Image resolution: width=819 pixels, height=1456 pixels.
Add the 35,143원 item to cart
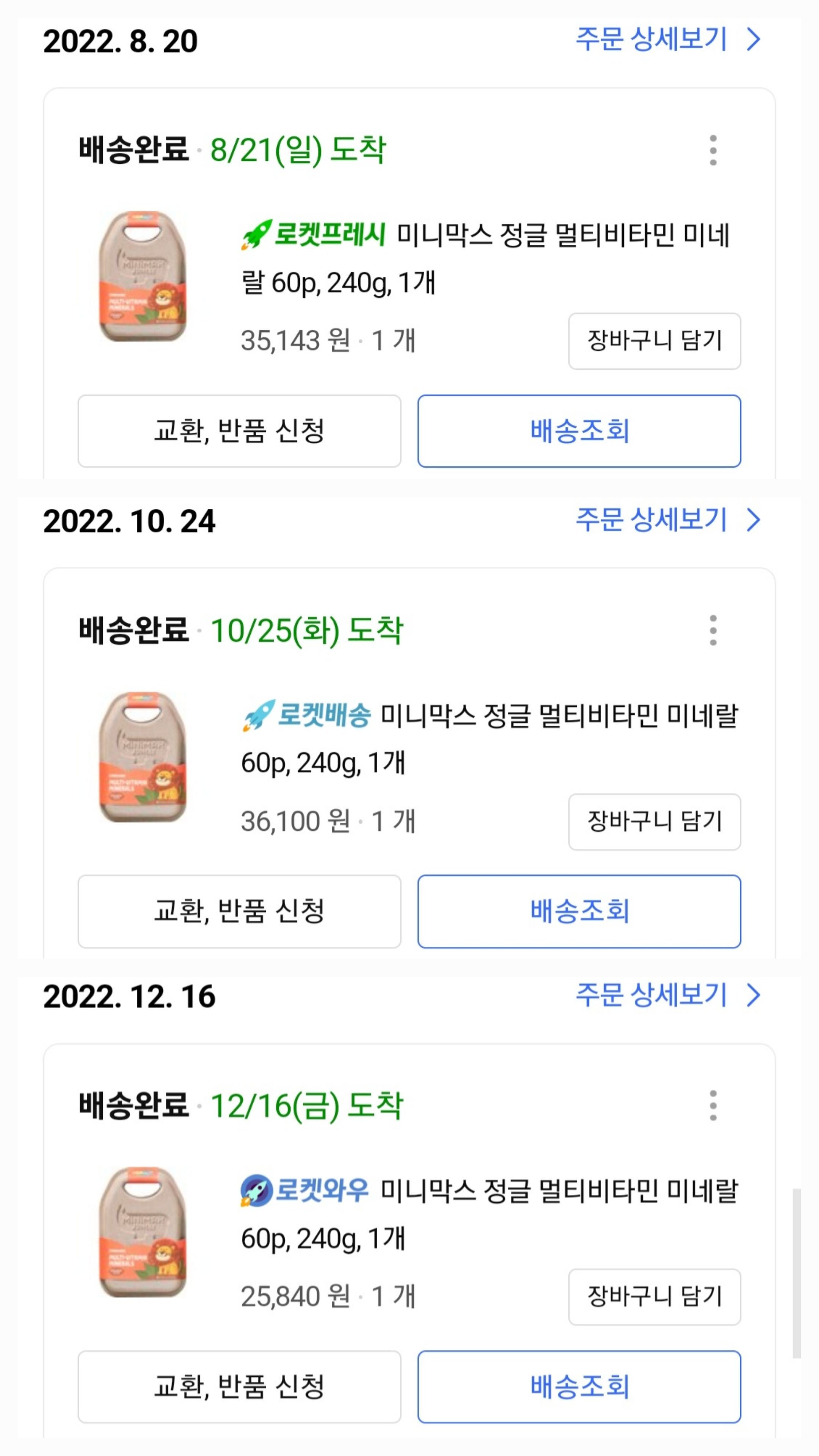654,341
